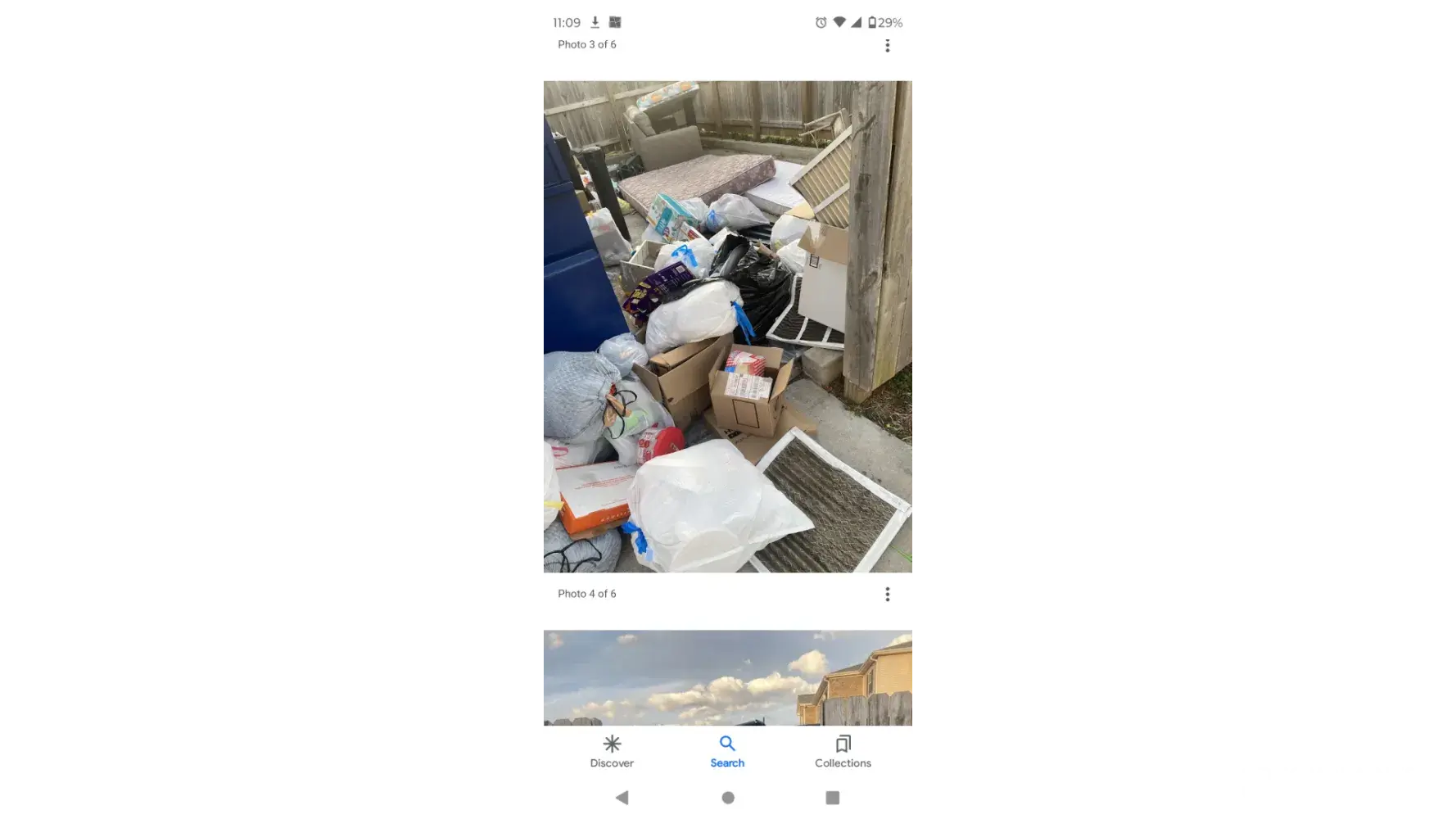Open the trash pile photo 3

(726, 326)
